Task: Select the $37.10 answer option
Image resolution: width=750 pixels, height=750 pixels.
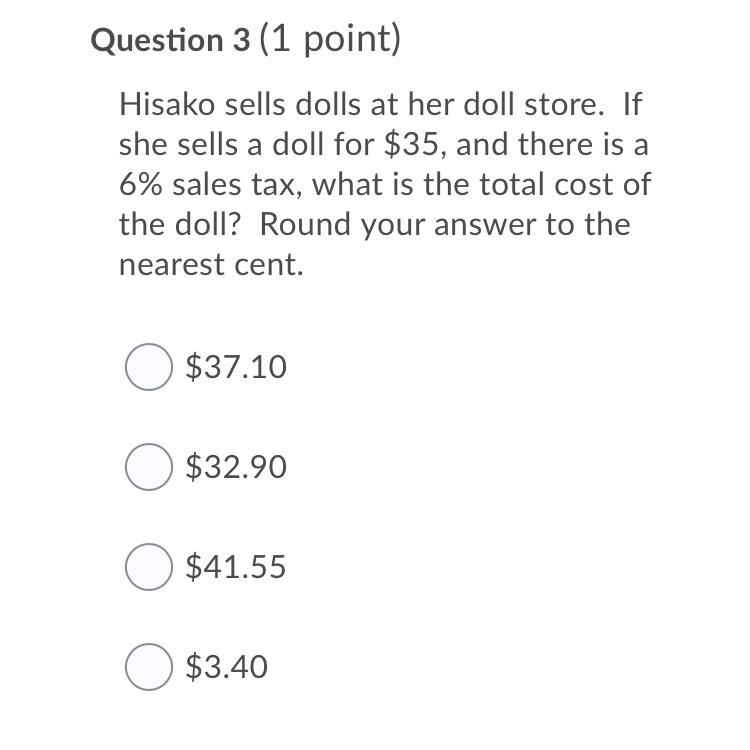Action: (148, 367)
